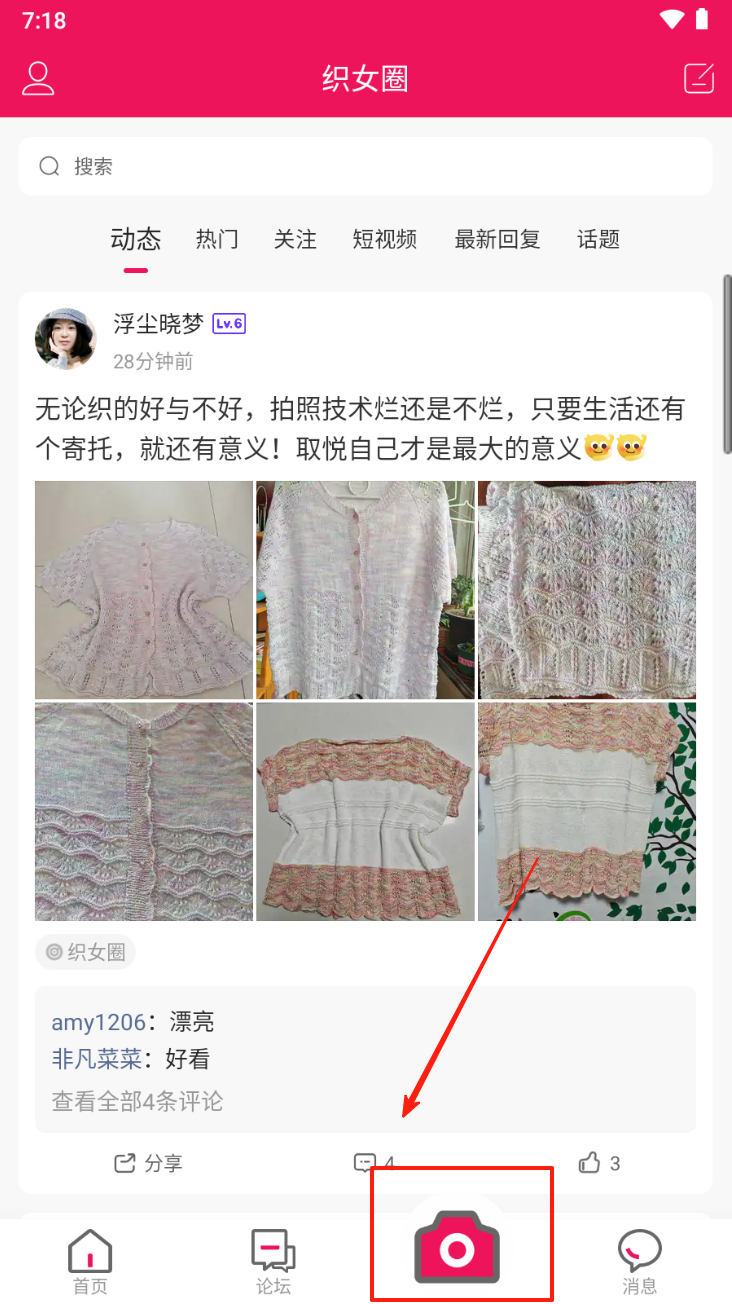Share 浮尘晓梦's post
732x1304 pixels.
148,1163
